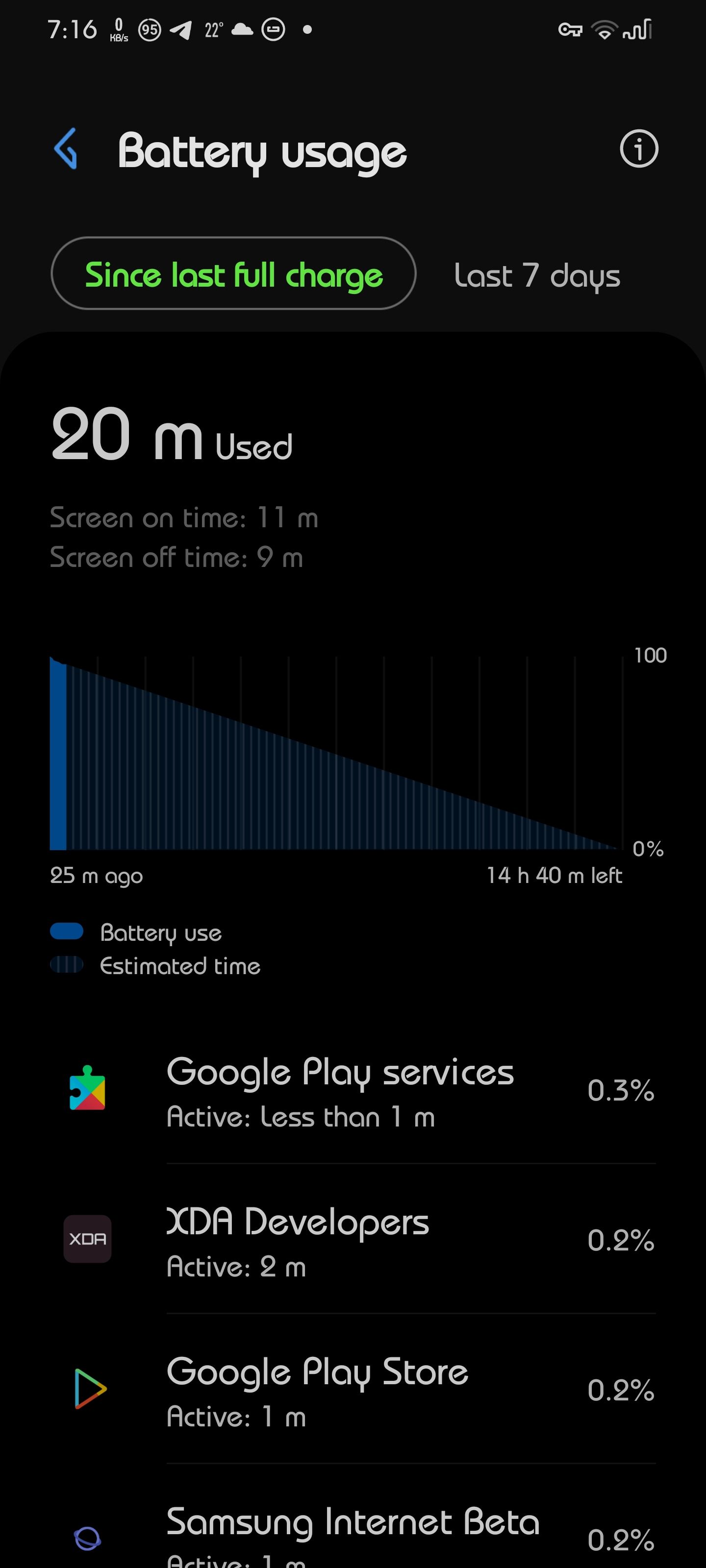
Task: Switch to the Last 7 days tab
Action: pos(537,276)
